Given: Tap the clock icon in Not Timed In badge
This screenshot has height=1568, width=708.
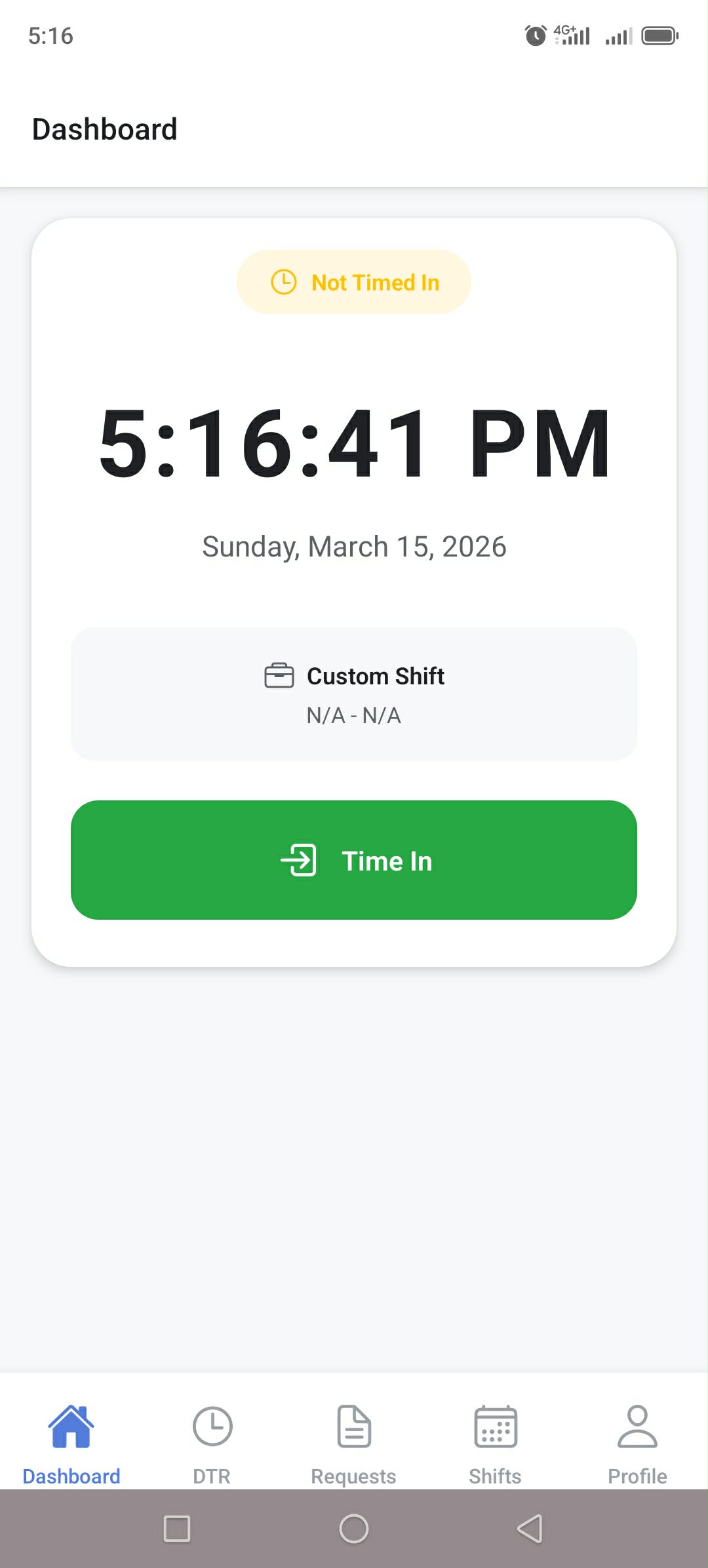Looking at the screenshot, I should coord(283,282).
